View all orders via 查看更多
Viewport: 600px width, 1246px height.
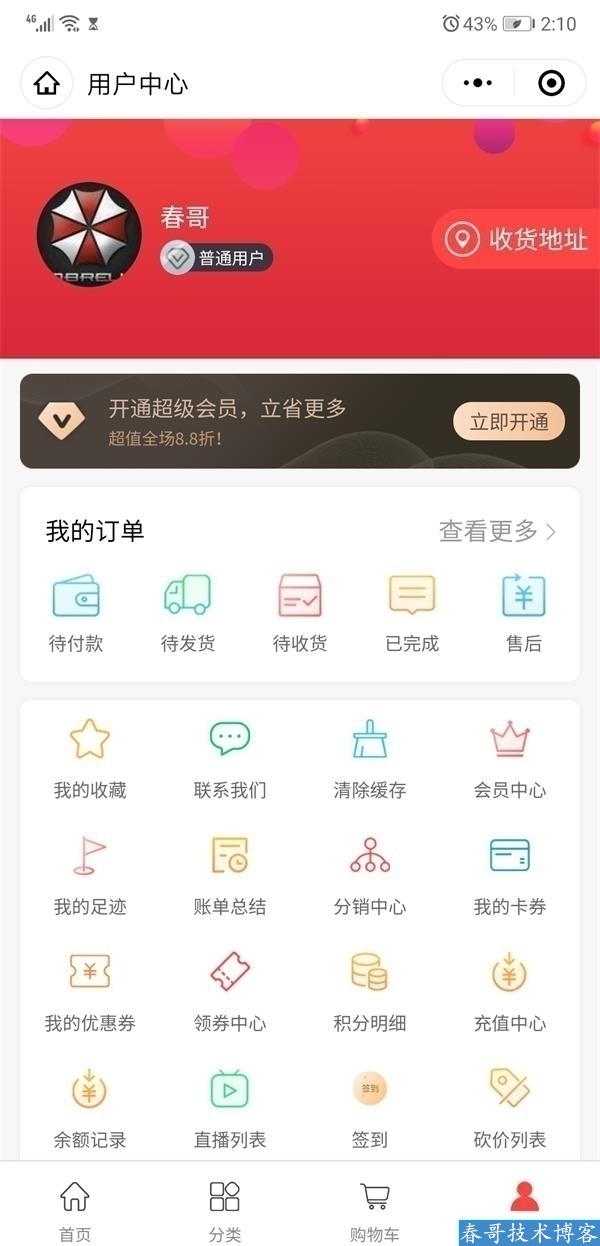497,531
